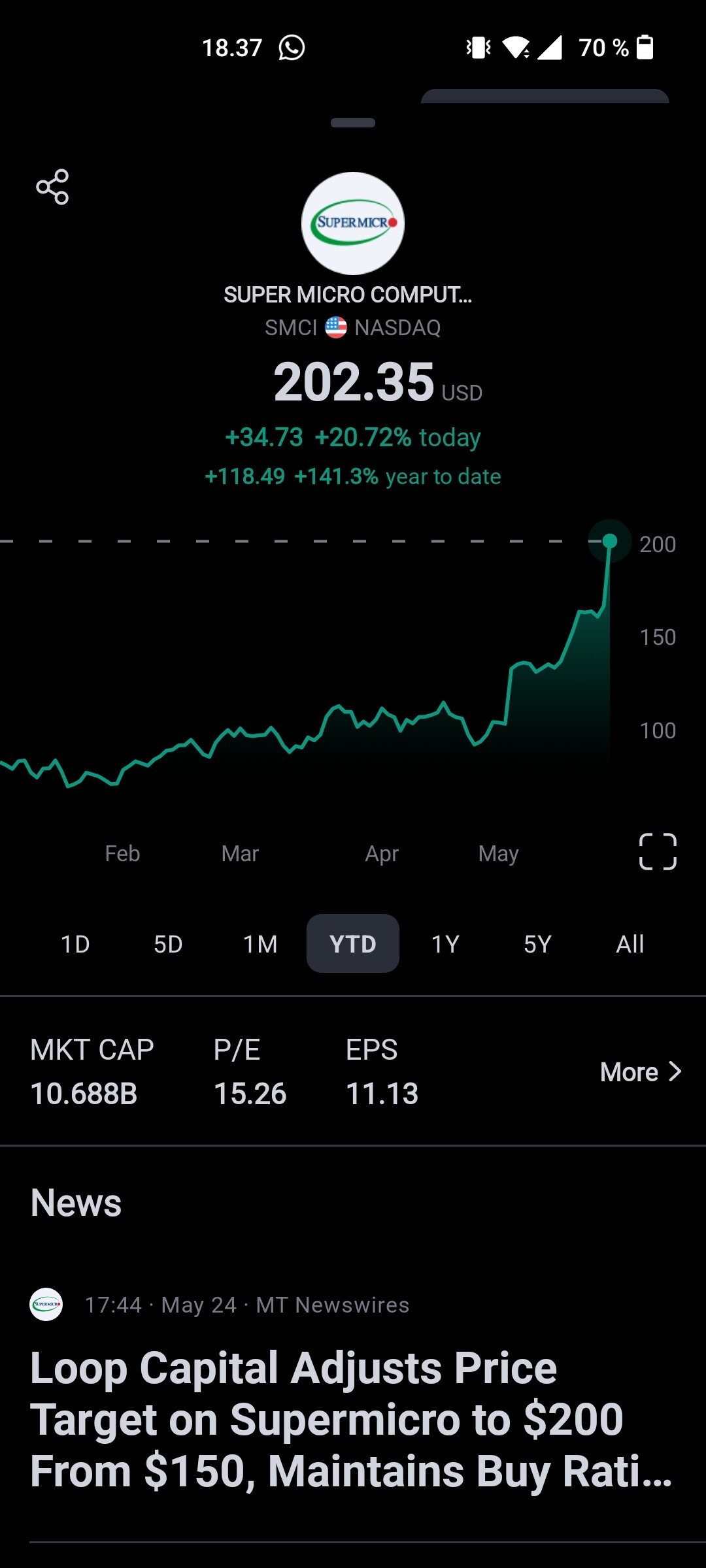Switch chart to 1D range
This screenshot has width=706, height=1568.
tap(75, 944)
